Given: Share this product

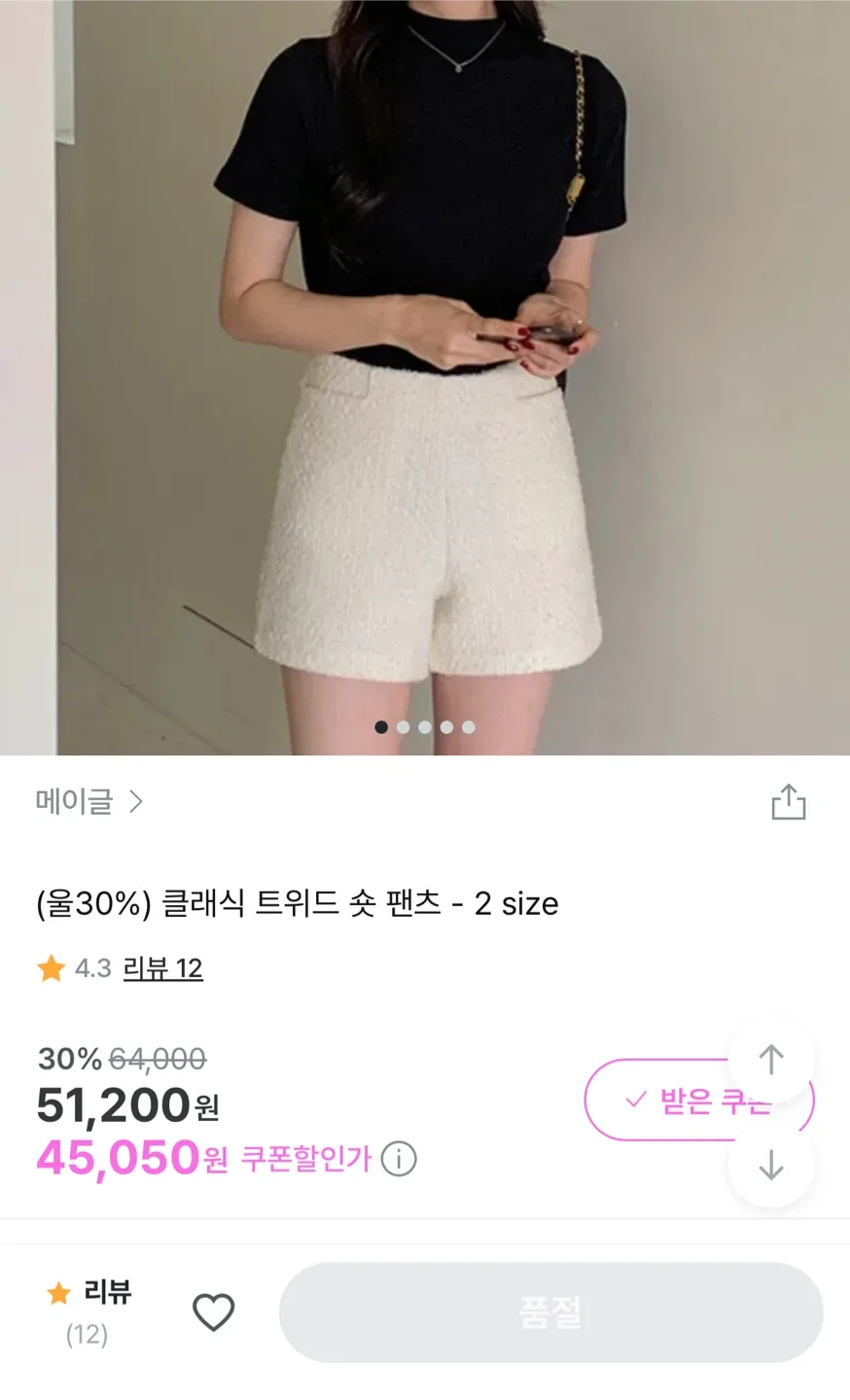Looking at the screenshot, I should pyautogui.click(x=788, y=803).
